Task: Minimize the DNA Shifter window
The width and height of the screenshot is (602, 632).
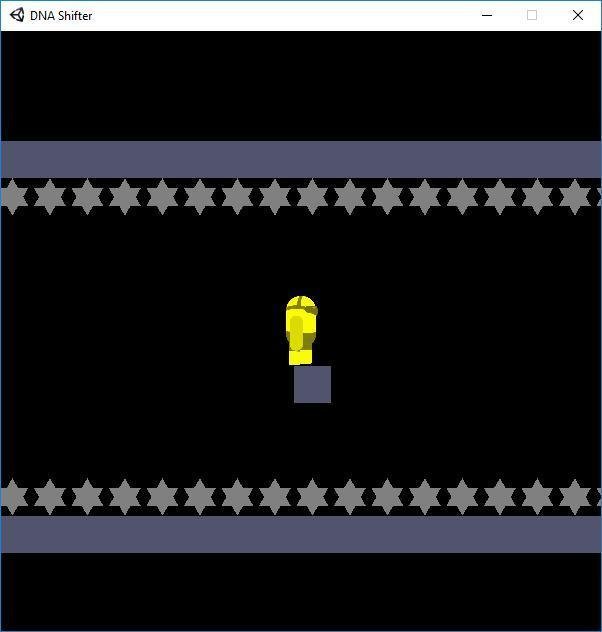Action: coord(487,15)
